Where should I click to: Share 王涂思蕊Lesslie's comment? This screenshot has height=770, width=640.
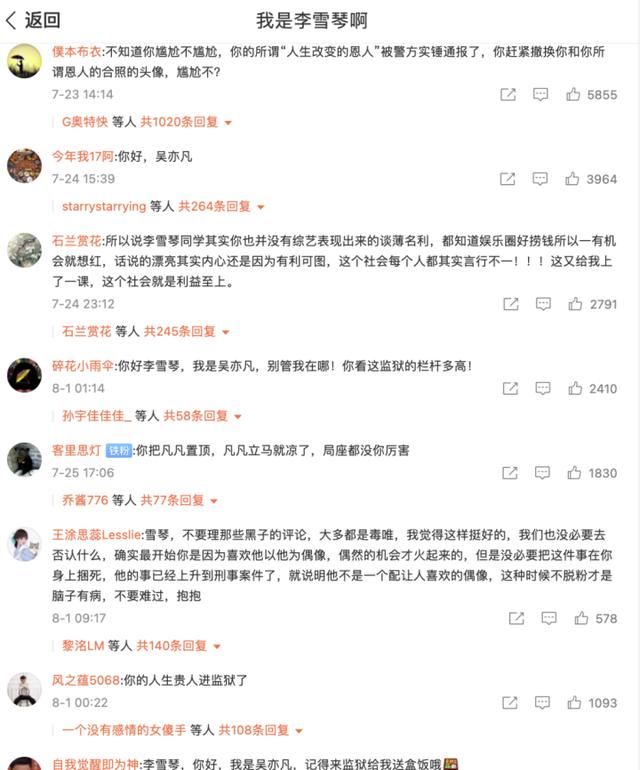[x=516, y=619]
